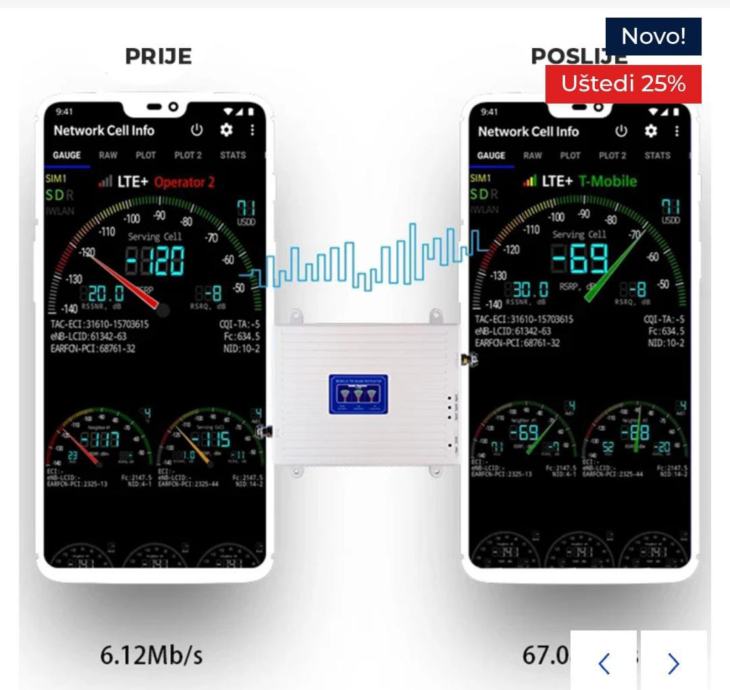Show the previous product image
This screenshot has width=730, height=690.
tap(603, 662)
